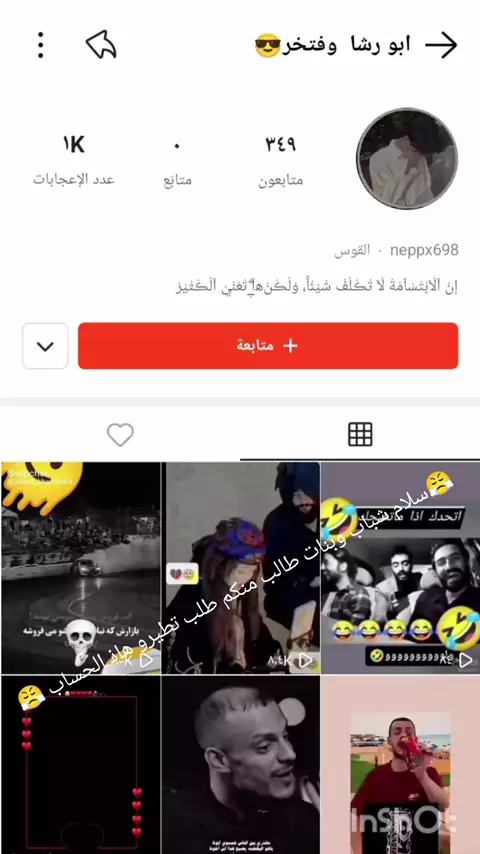
Task: Expand suggested accounts with the chevron button
Action: 45,346
